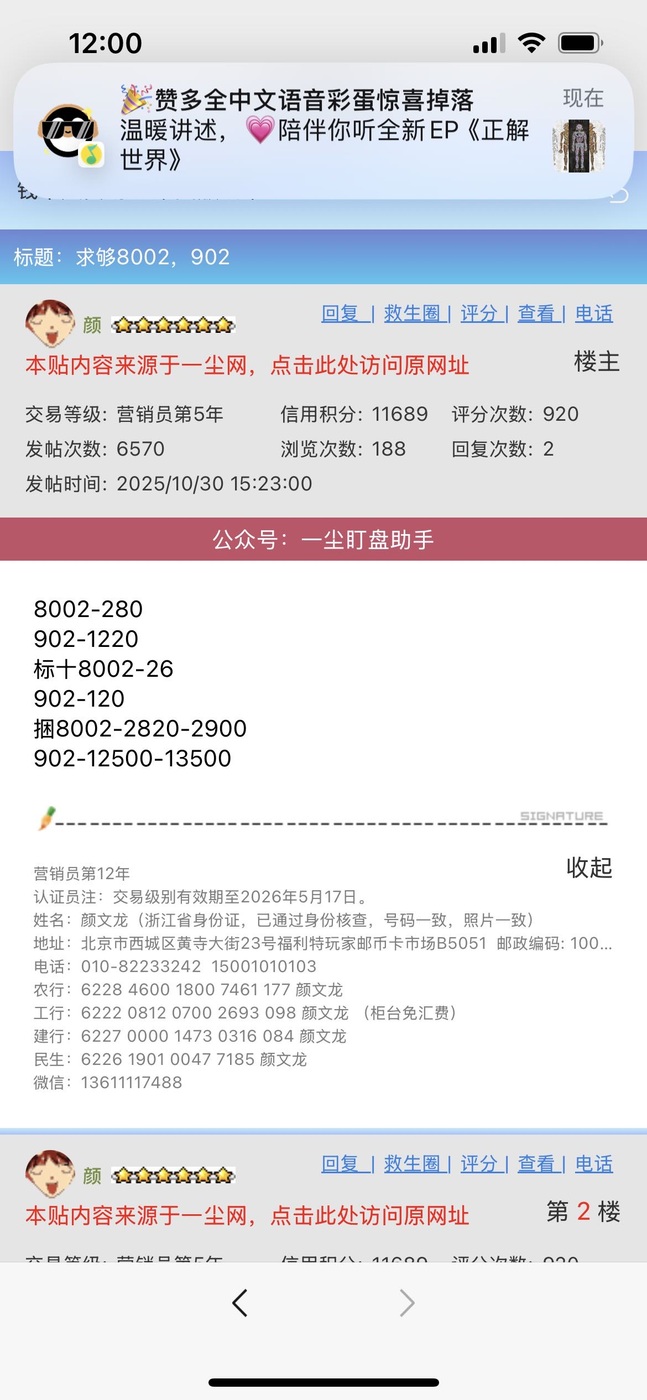Collapse the signature with 收起

tap(589, 868)
